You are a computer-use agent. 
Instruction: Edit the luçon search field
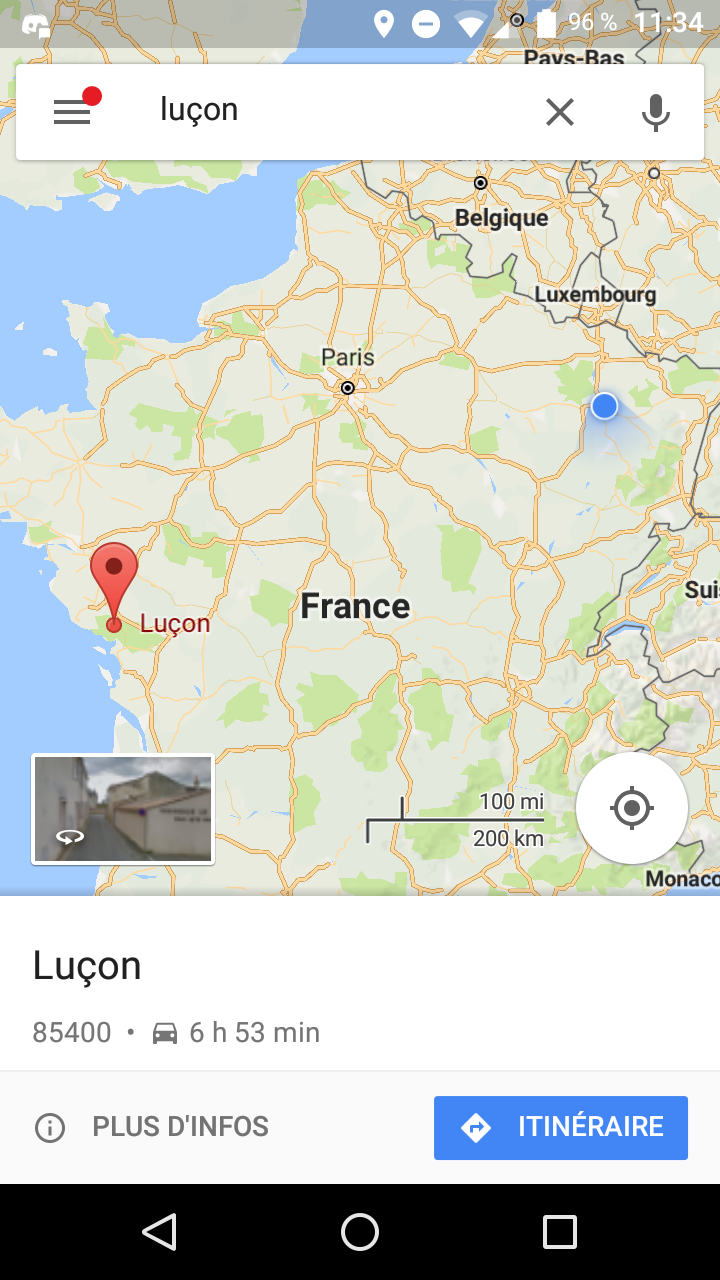pos(330,110)
